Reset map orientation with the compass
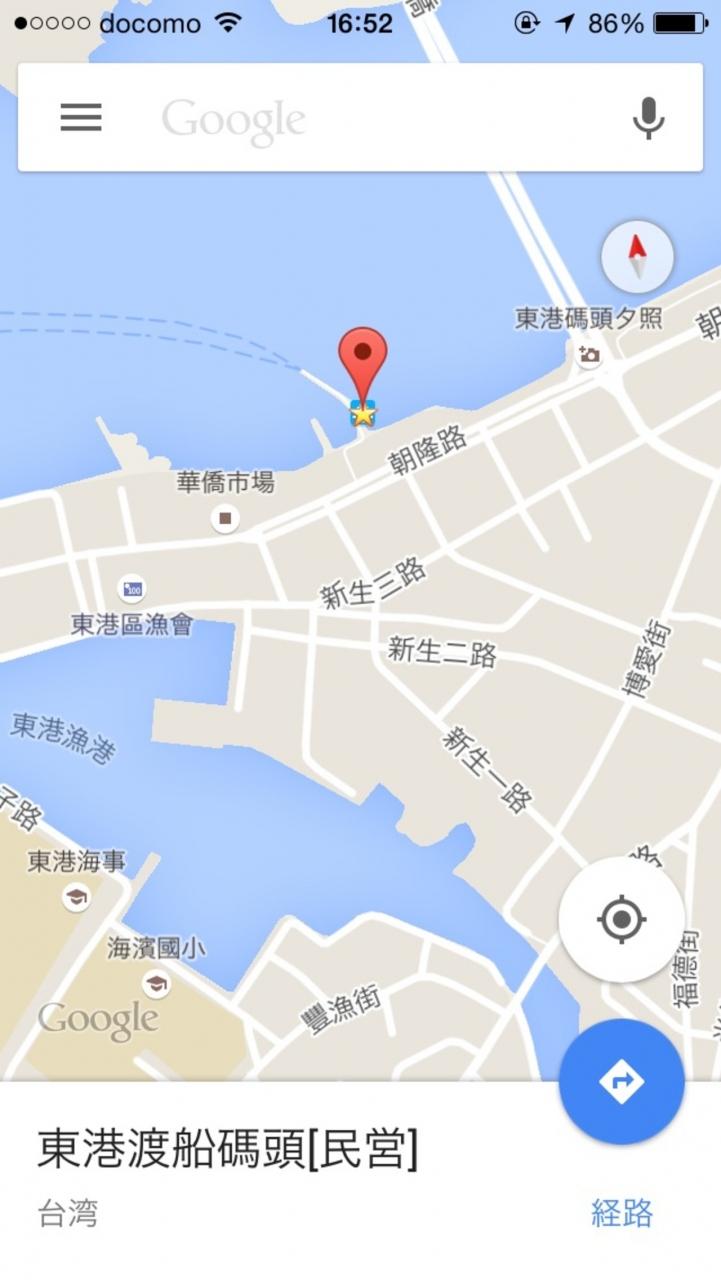 tap(637, 257)
